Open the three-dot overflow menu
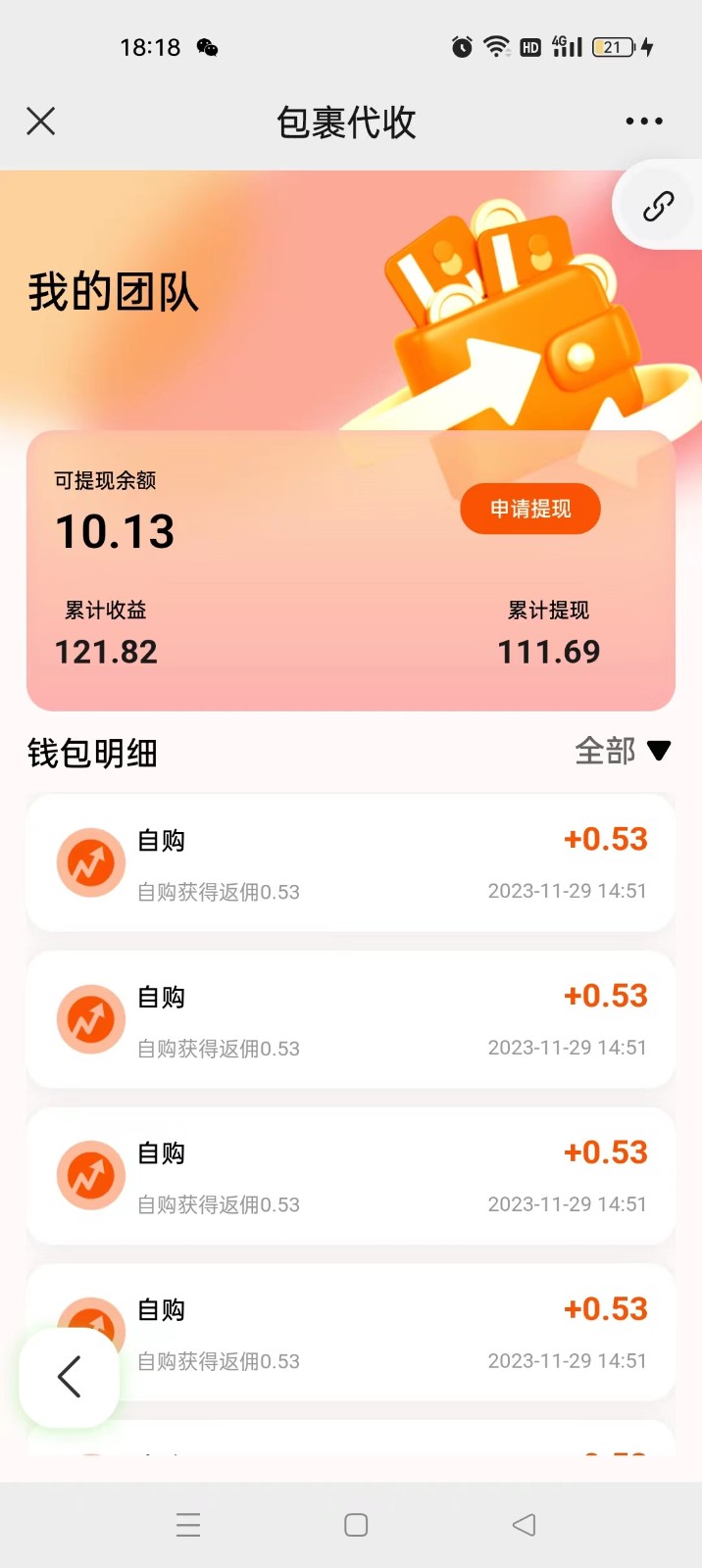 pos(644,122)
